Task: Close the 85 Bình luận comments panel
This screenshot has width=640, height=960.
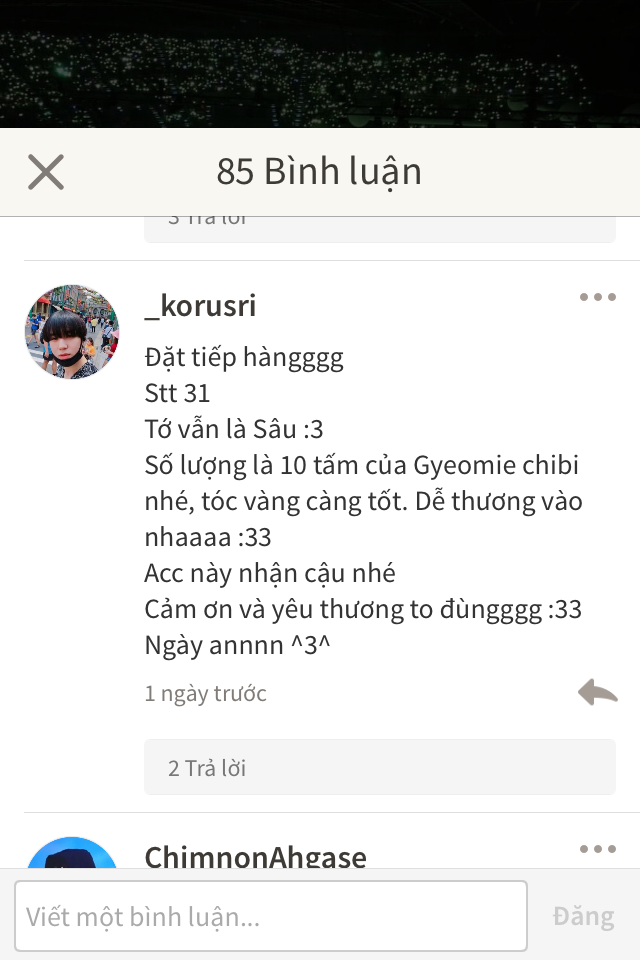Action: pyautogui.click(x=46, y=172)
